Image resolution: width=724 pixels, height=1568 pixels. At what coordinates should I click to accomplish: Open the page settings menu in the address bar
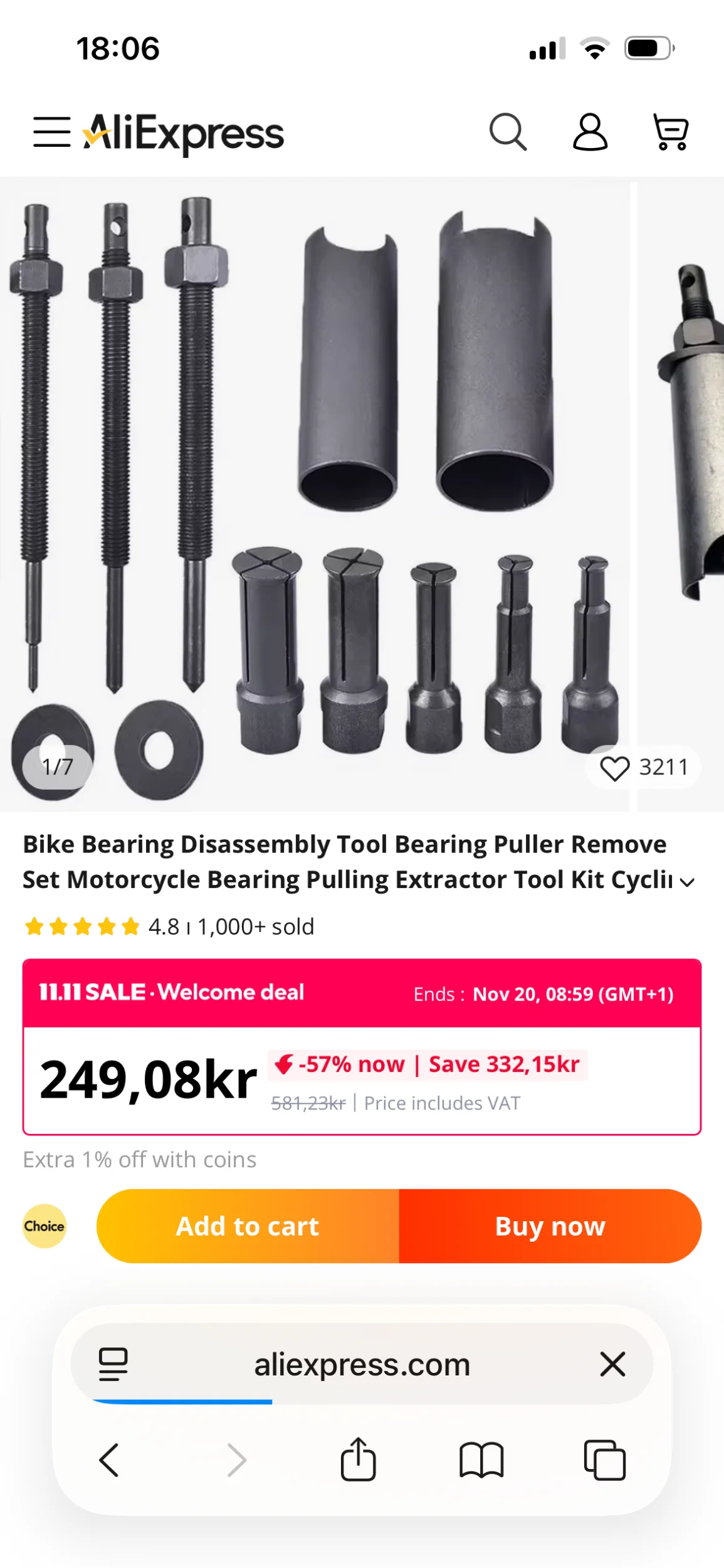click(x=113, y=1364)
